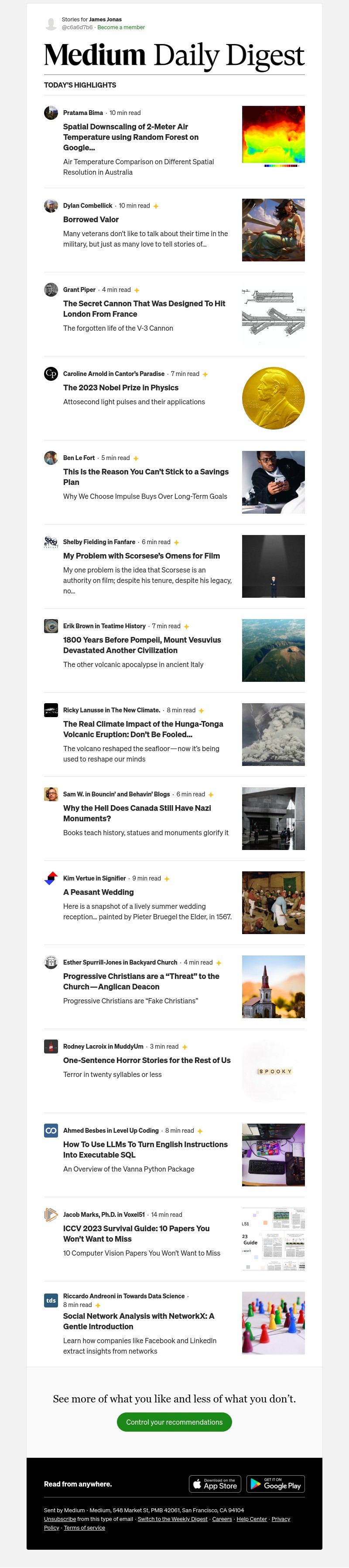Open Social Network Analysis with NetworkX thumbnail
This screenshot has height=1568, width=349.
[x=273, y=1323]
